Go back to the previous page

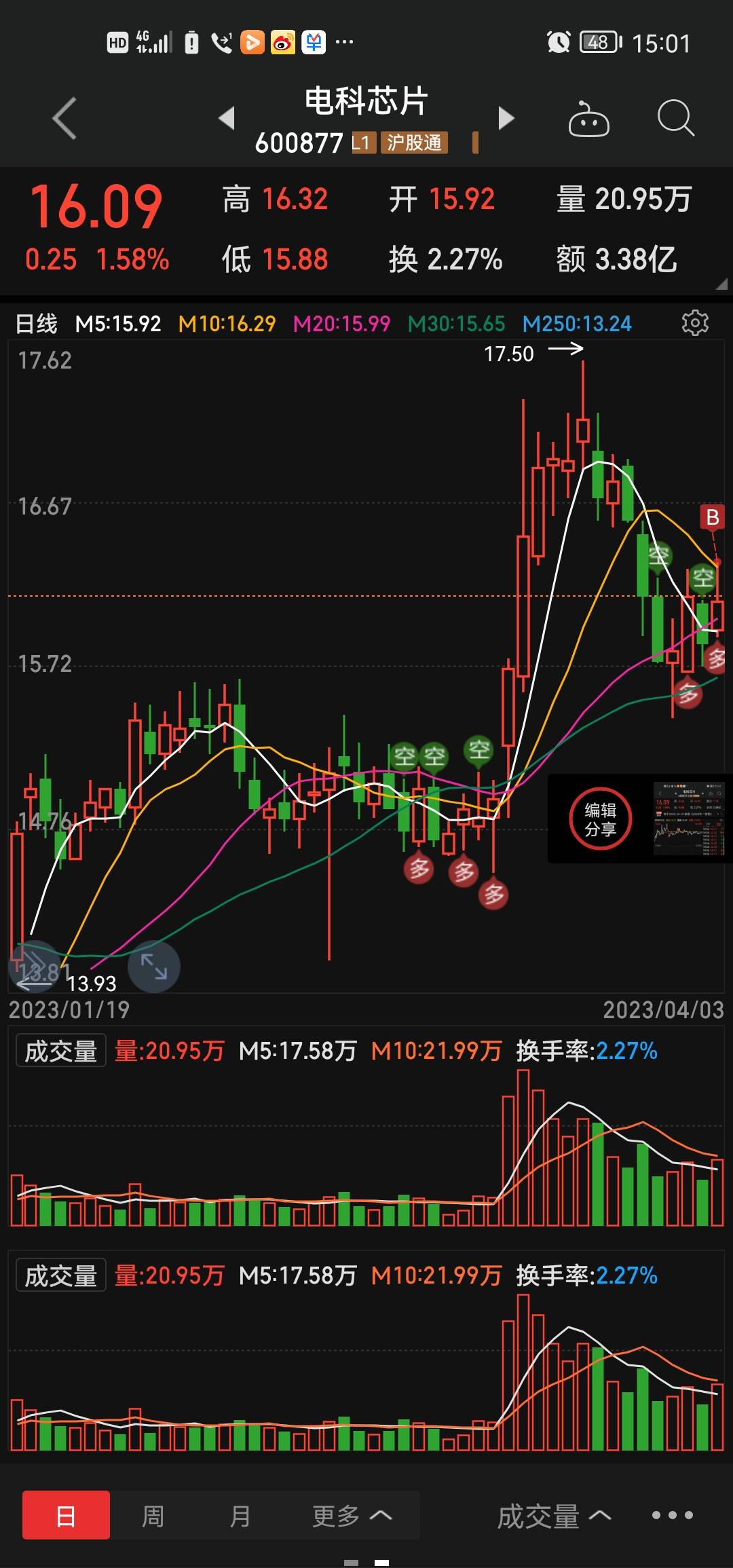pos(65,119)
